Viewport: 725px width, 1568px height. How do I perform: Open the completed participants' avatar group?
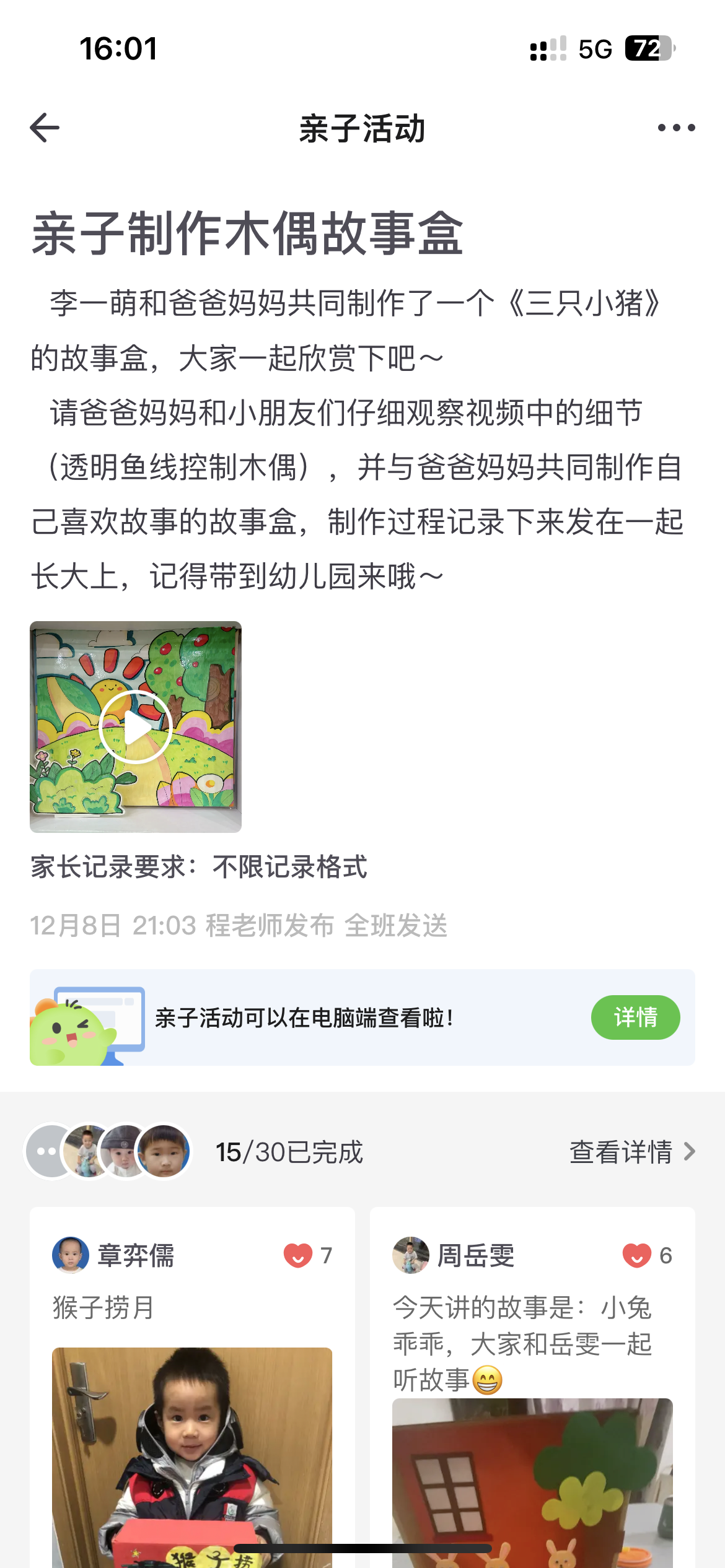click(x=108, y=1151)
